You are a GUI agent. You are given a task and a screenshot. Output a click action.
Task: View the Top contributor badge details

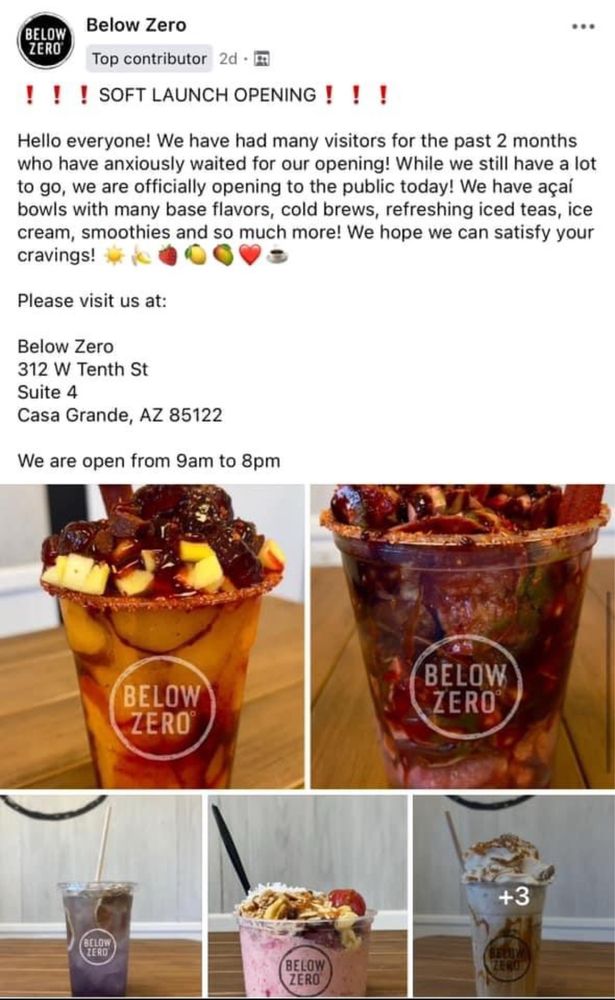click(x=149, y=59)
